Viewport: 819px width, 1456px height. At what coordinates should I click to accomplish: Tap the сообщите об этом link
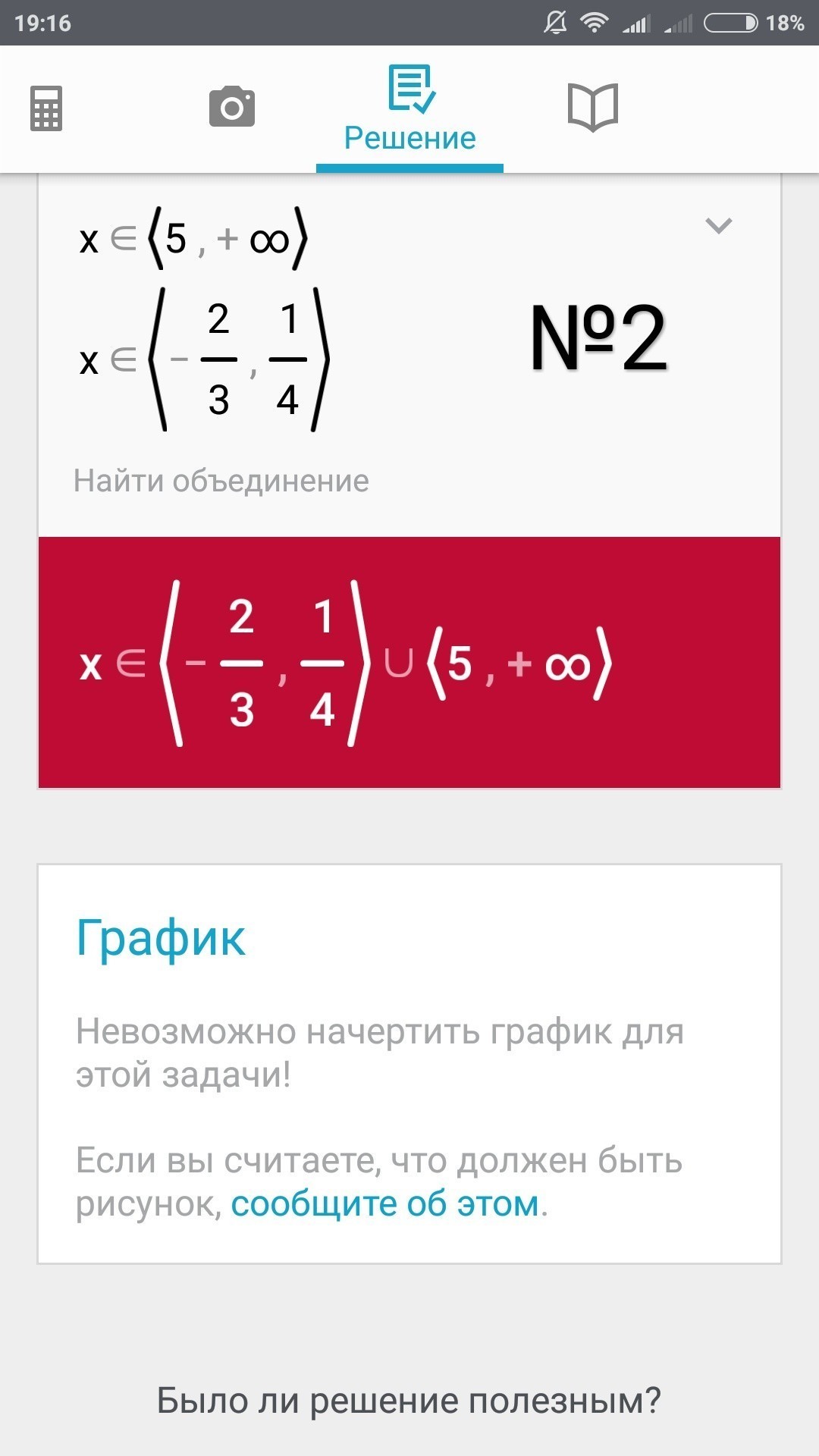(385, 1203)
